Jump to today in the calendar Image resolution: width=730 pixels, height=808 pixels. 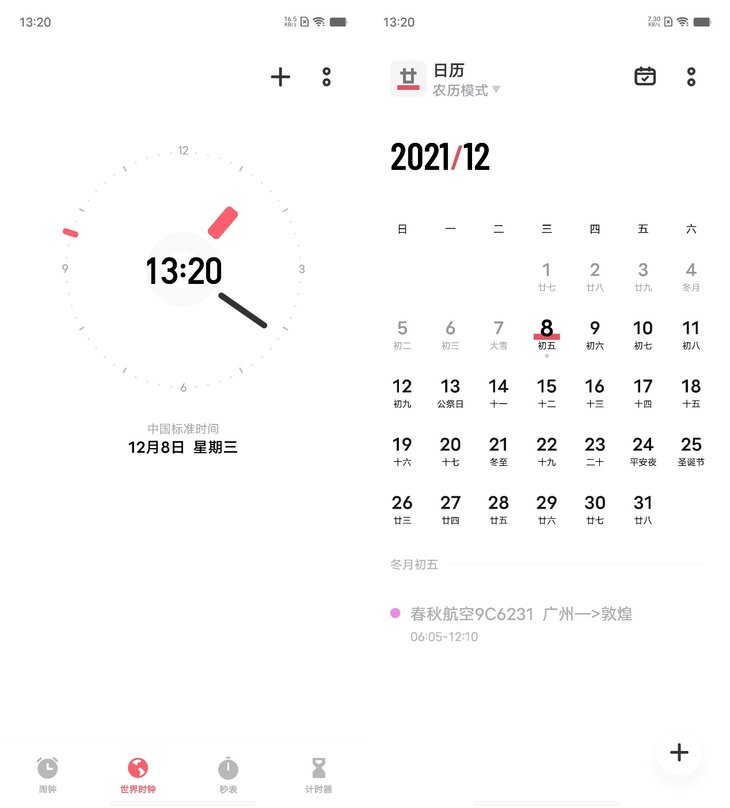645,76
